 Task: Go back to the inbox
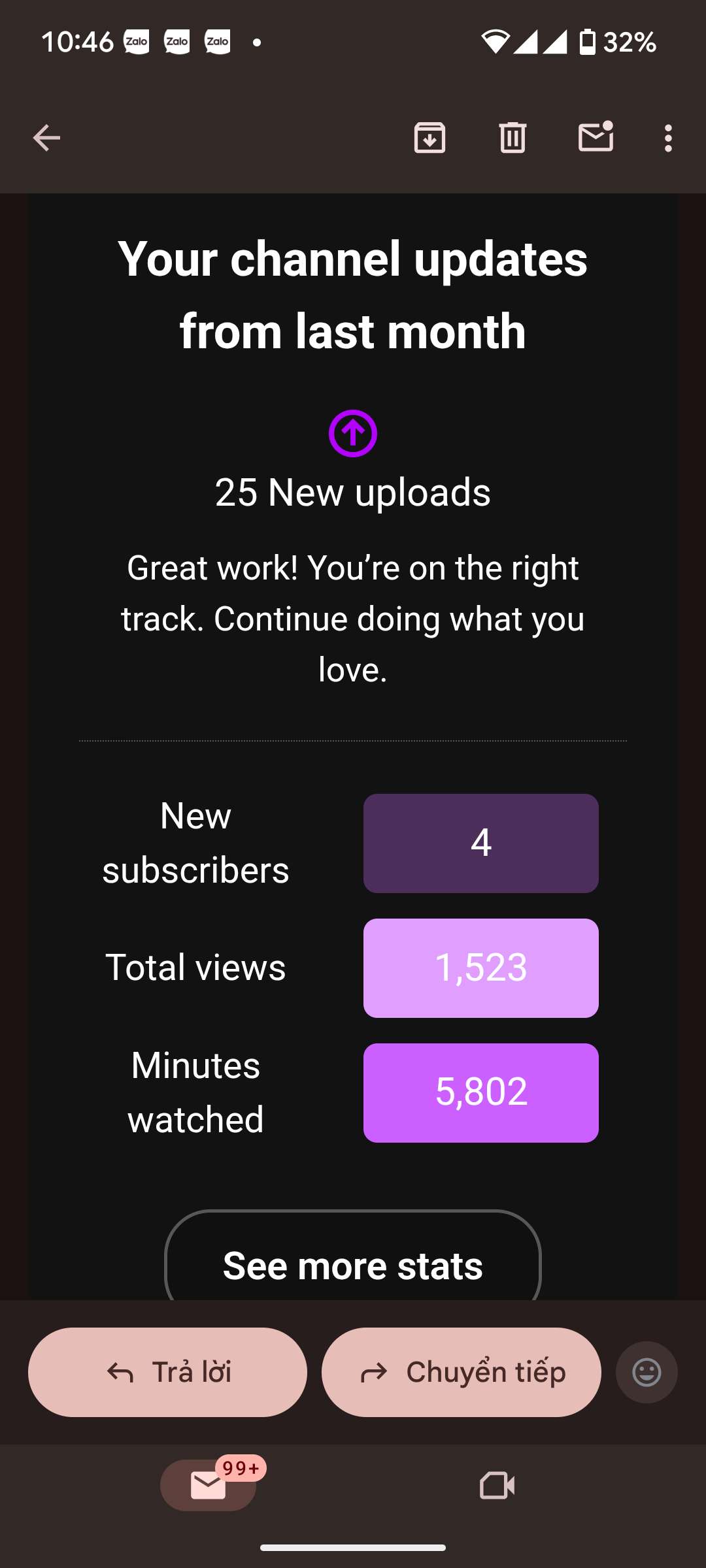click(x=46, y=138)
